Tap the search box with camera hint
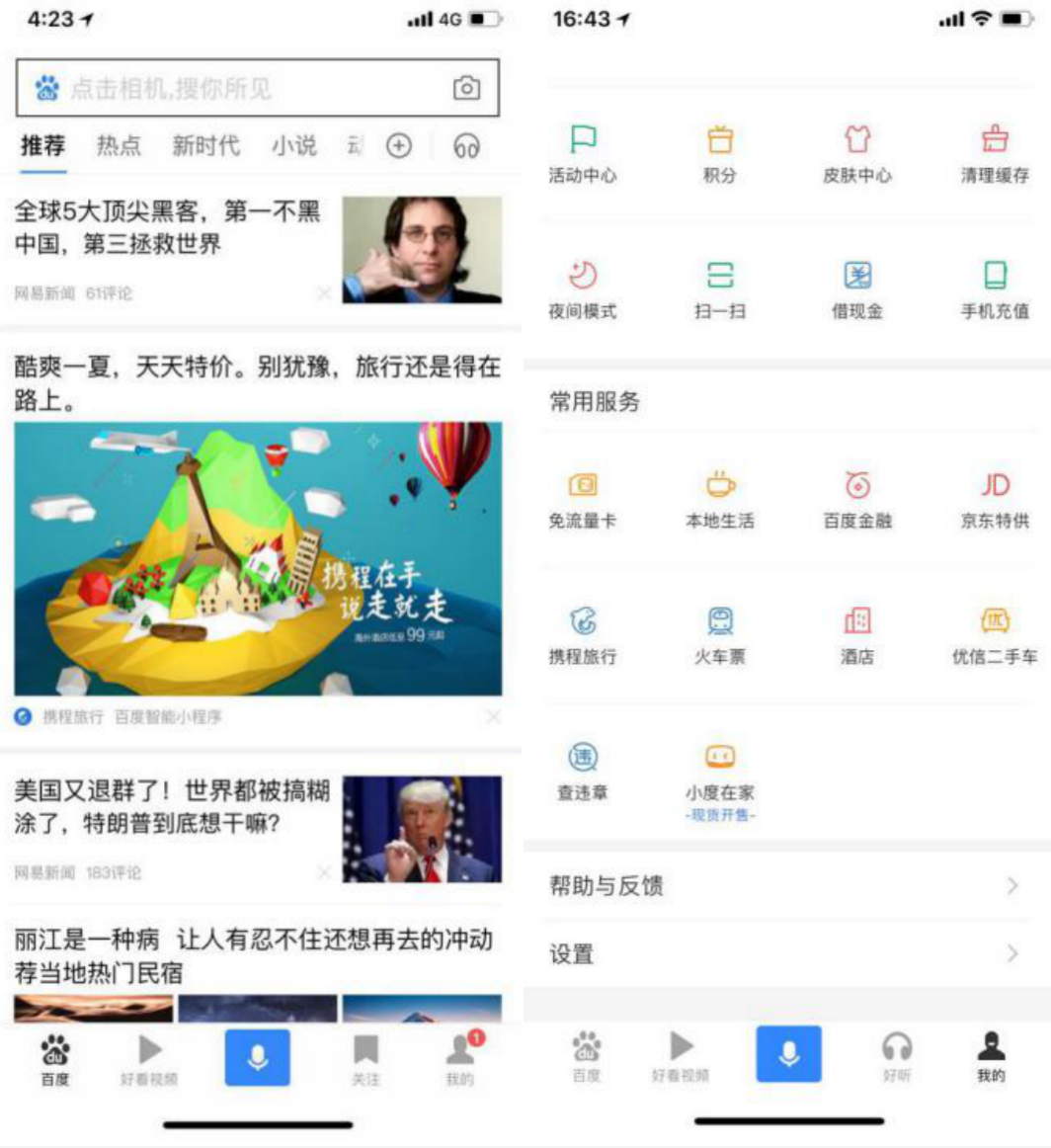The image size is (1051, 1148). pos(237,89)
